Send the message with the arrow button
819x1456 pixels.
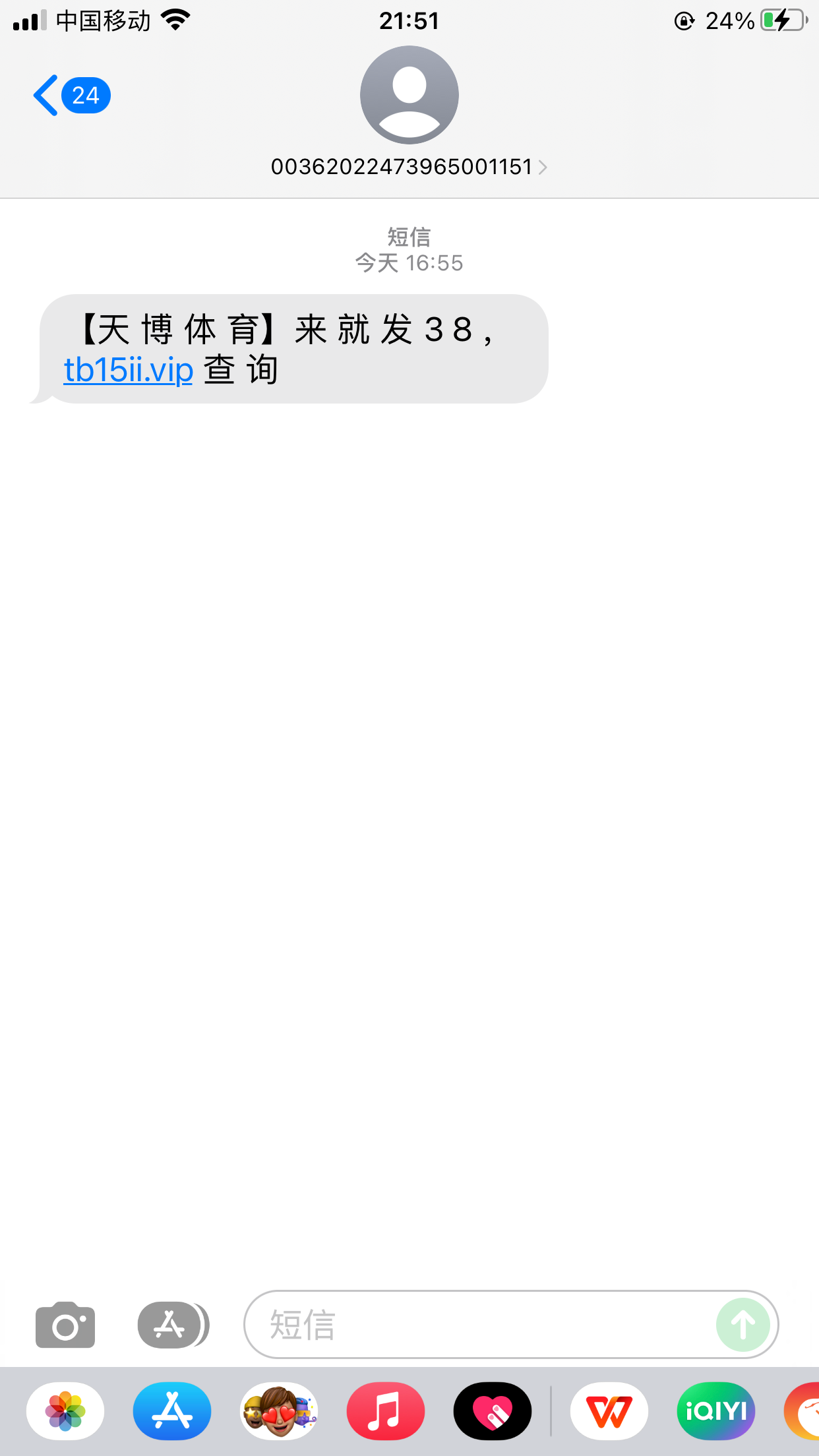coord(743,1324)
